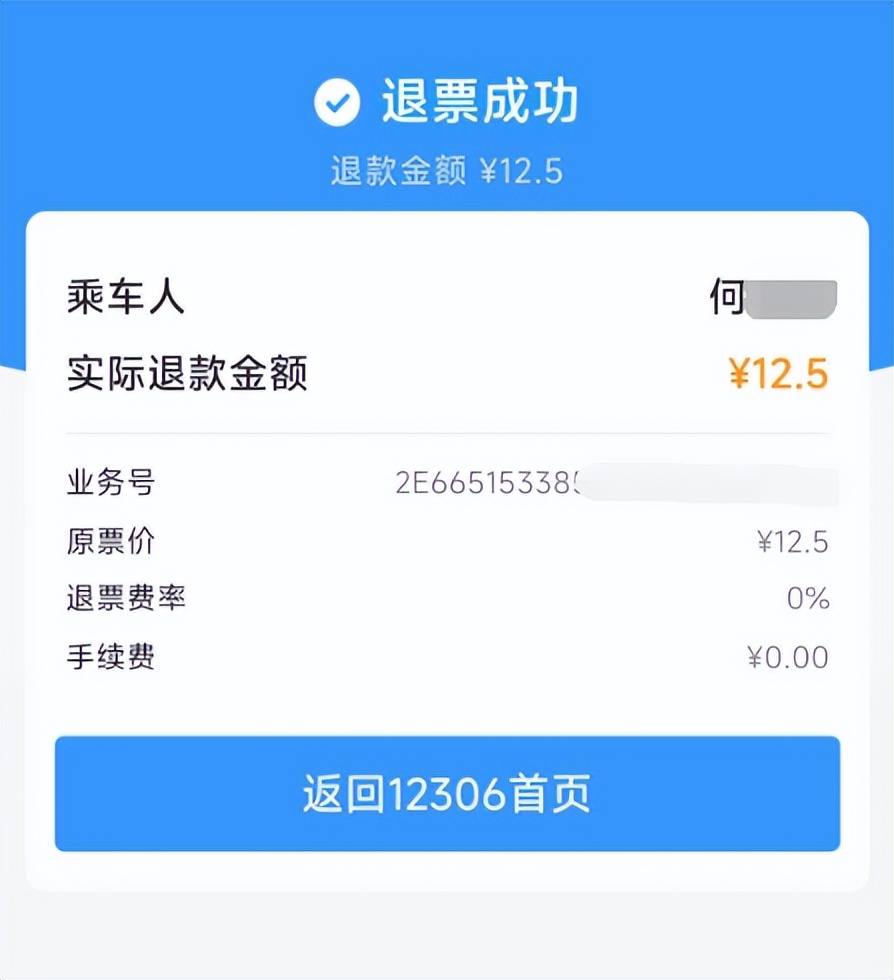Select the masked passenger name 何

(775, 300)
